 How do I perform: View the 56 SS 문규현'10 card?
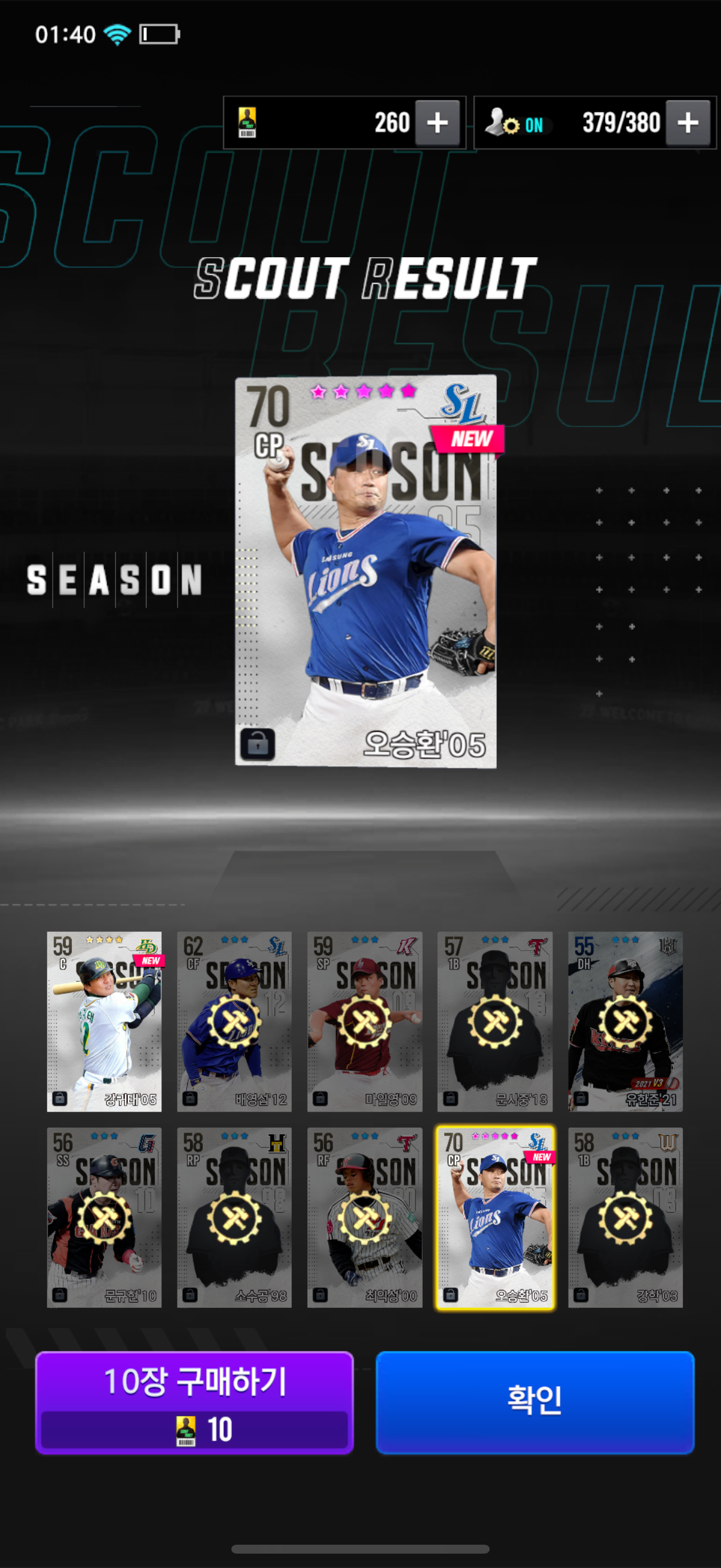(x=104, y=1218)
